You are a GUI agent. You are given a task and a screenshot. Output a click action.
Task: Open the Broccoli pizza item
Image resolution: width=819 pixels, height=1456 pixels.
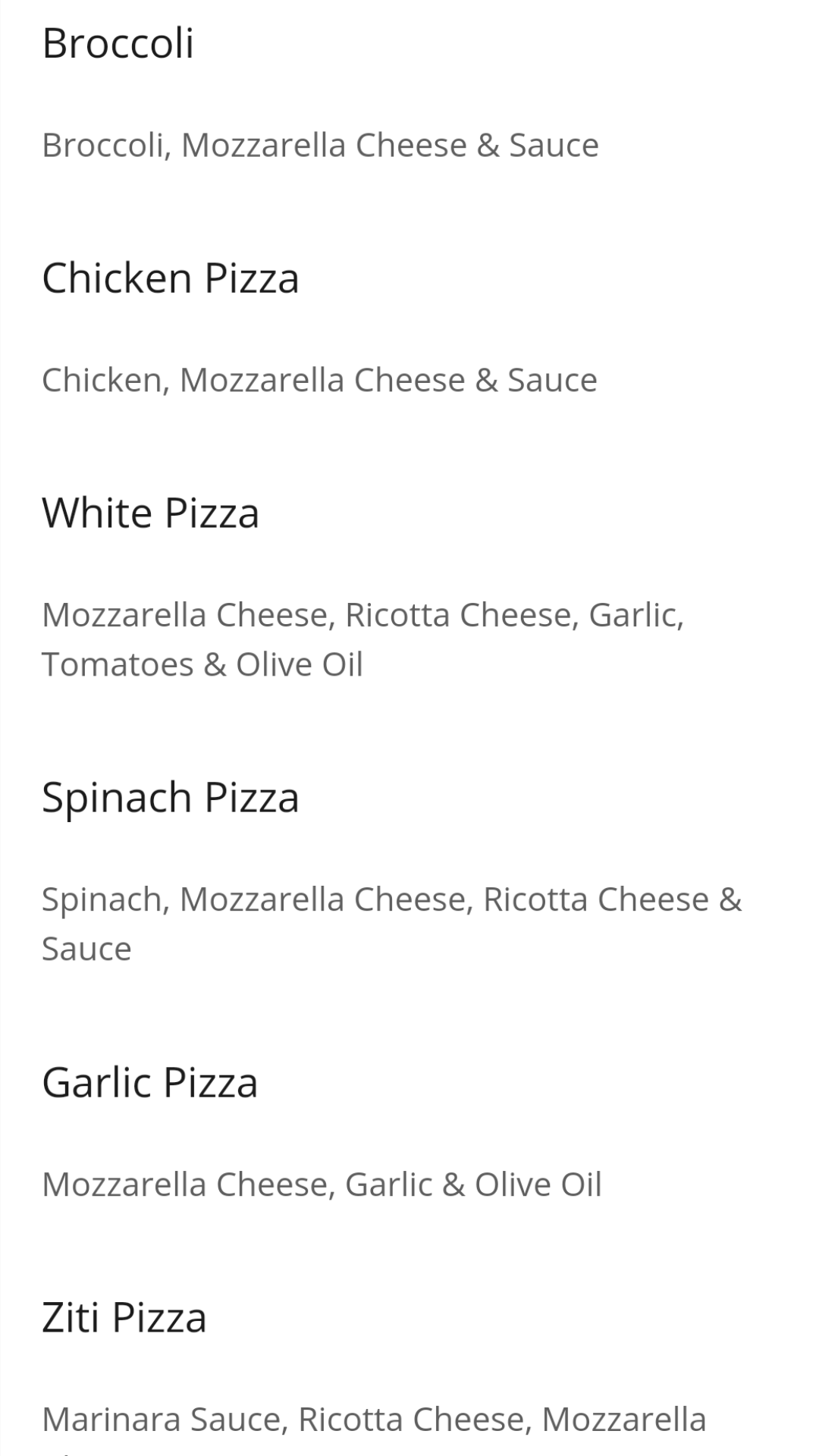pyautogui.click(x=118, y=43)
